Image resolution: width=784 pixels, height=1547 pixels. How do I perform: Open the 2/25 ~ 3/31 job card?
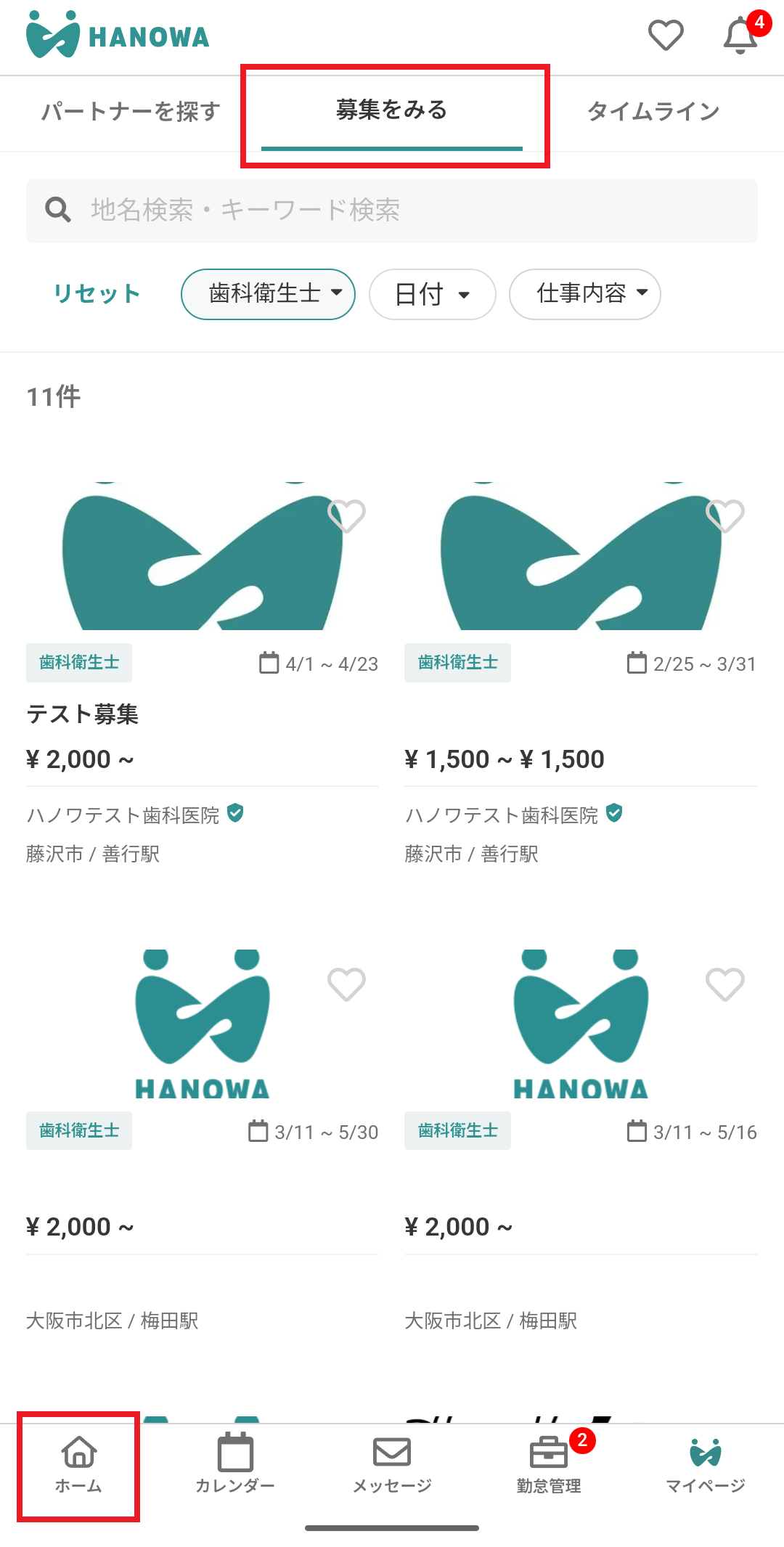click(581, 726)
